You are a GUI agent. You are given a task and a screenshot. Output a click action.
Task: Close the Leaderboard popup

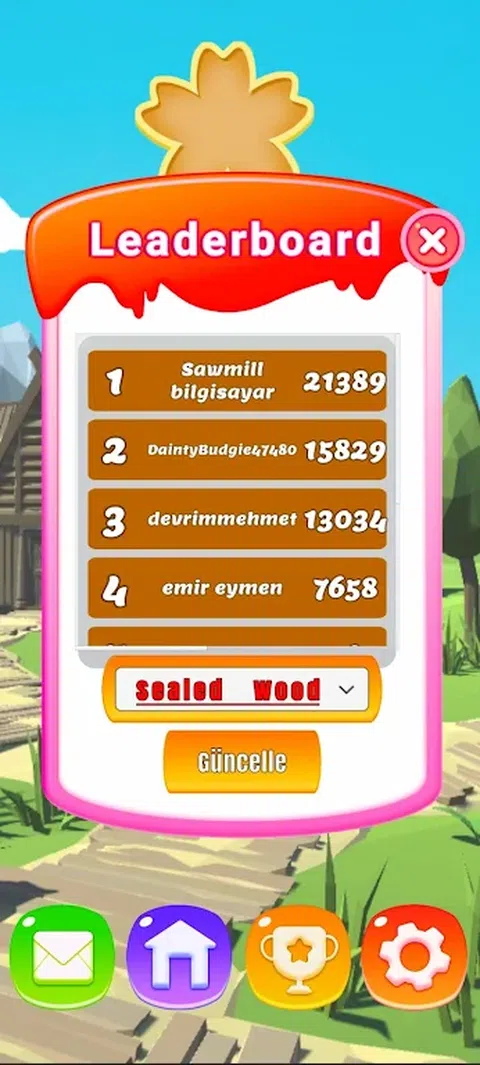click(x=432, y=240)
